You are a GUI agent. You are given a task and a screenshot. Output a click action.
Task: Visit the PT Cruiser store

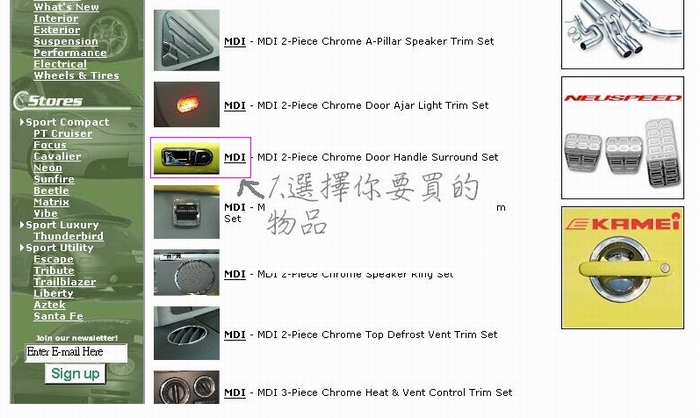(x=62, y=134)
